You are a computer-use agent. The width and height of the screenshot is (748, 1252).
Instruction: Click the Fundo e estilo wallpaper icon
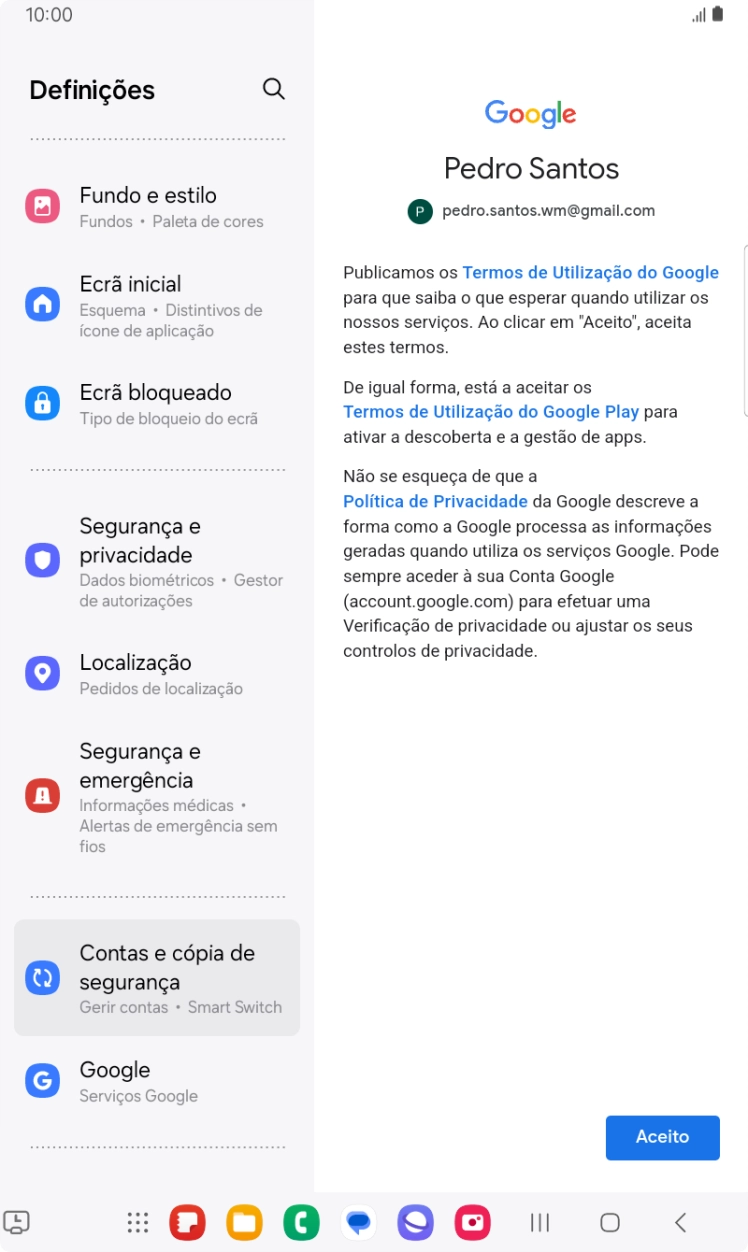click(x=42, y=206)
